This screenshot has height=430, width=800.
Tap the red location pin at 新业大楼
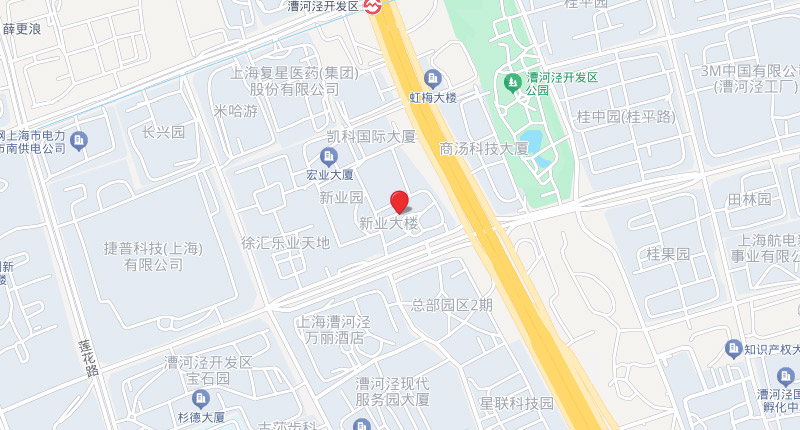coord(399,200)
